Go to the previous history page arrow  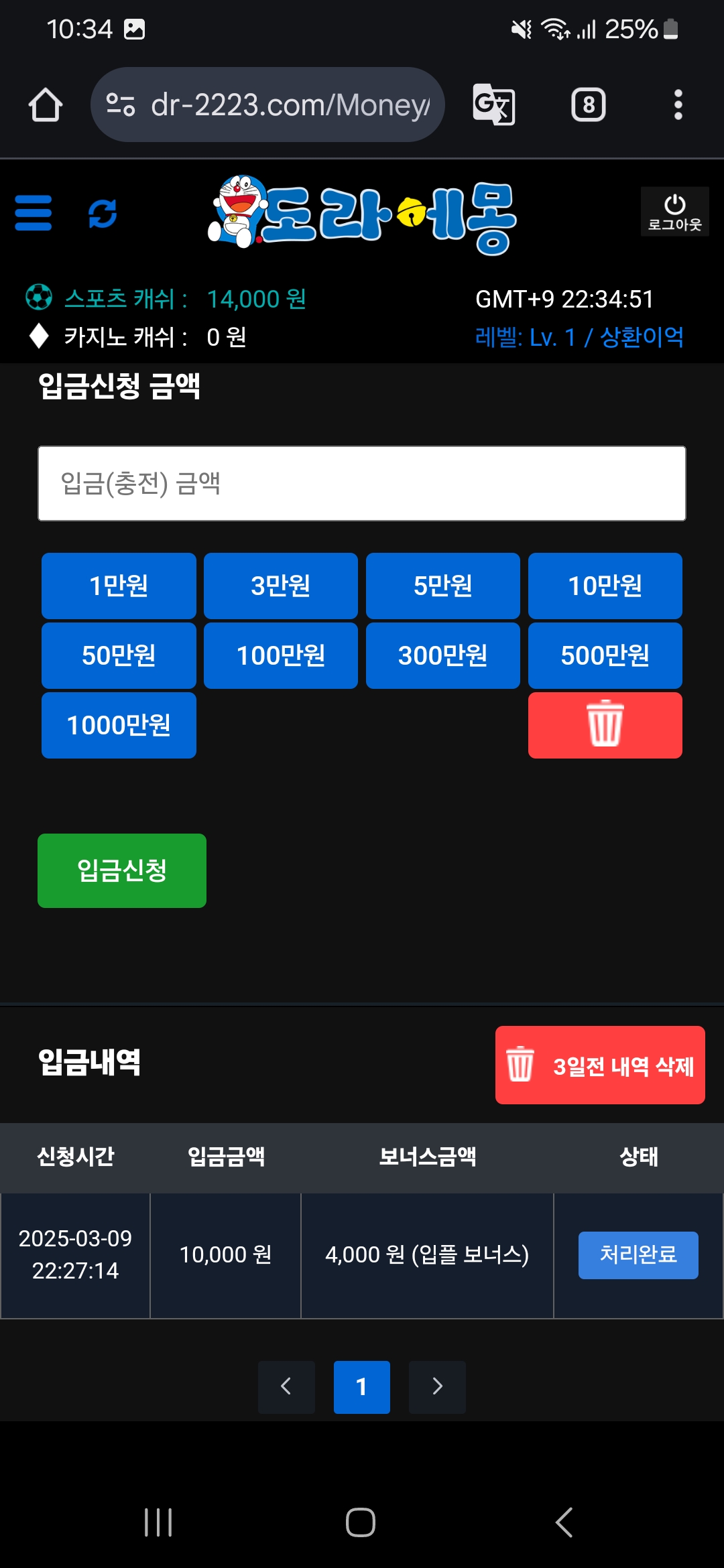tap(286, 1386)
